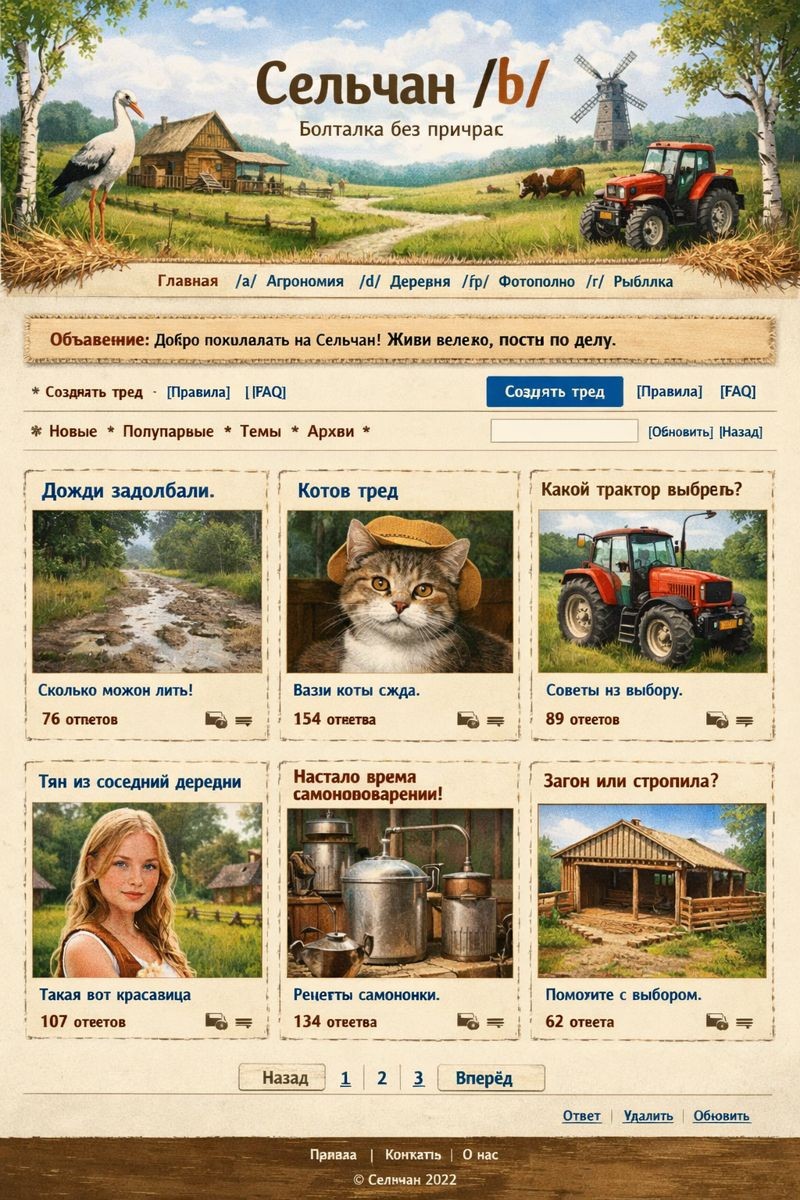Screen dimensions: 800x1200
Task: Open the [FAQ] link next to the blue button
Action: tap(737, 392)
